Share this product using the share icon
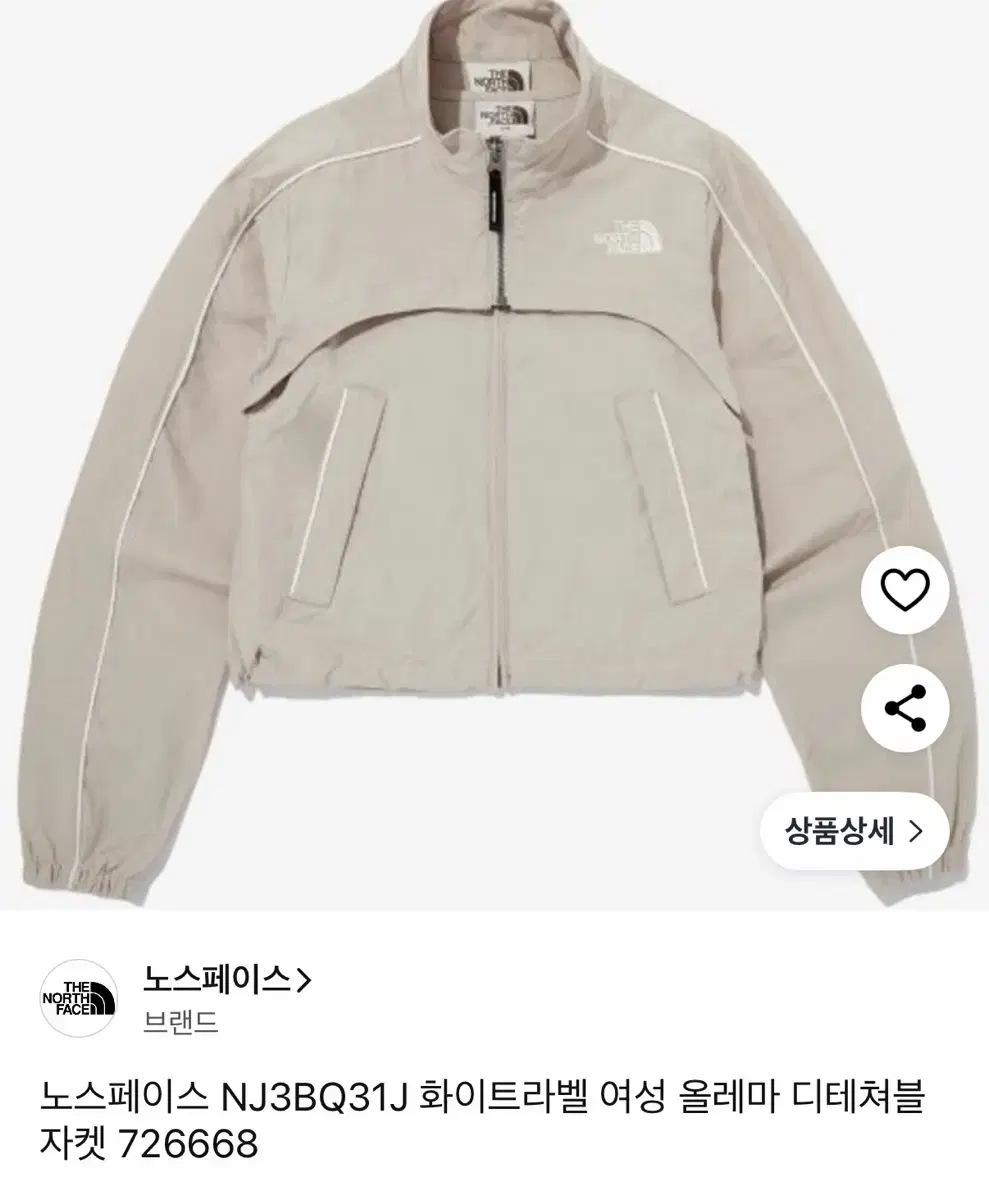The width and height of the screenshot is (989, 1200). (903, 707)
